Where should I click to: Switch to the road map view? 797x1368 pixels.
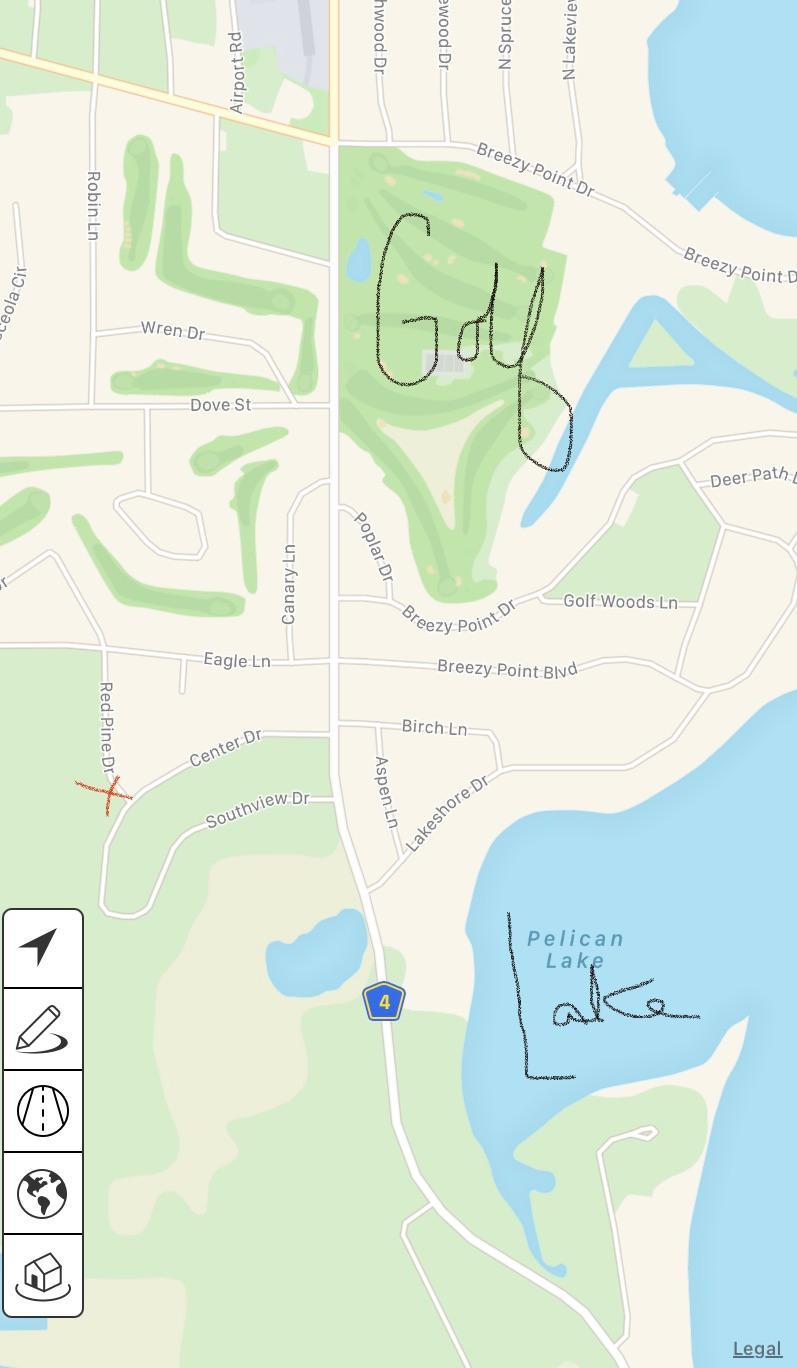(x=42, y=1111)
